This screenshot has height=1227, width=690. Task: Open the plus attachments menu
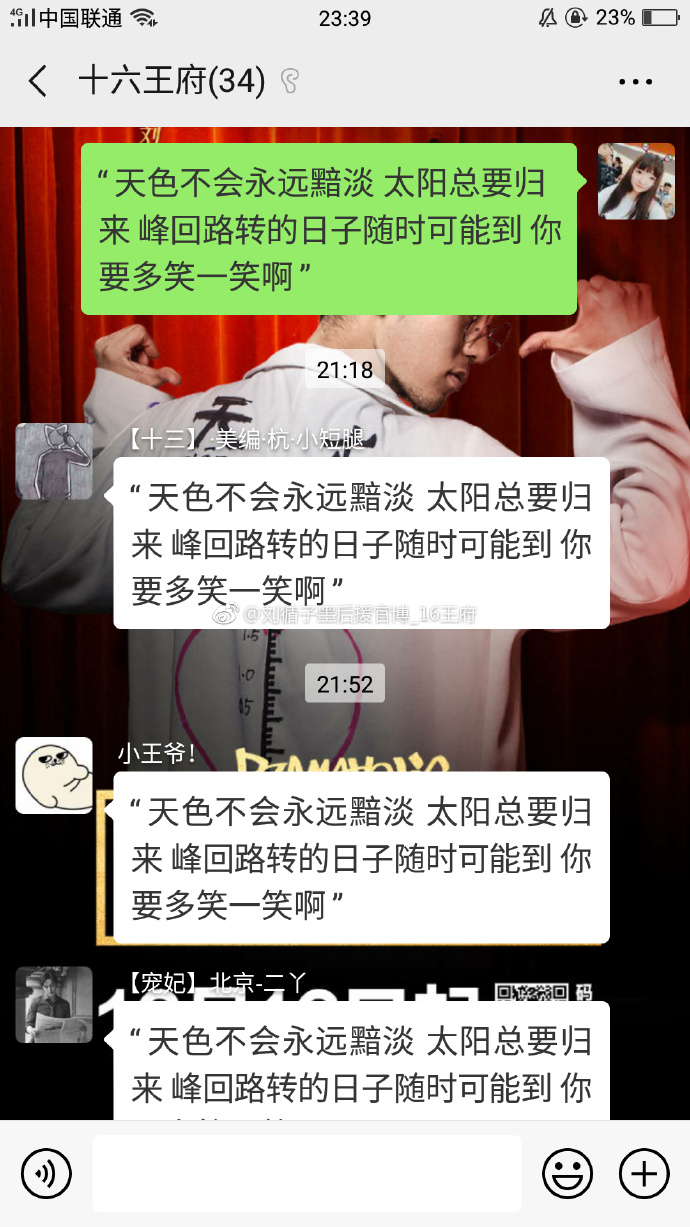643,1173
